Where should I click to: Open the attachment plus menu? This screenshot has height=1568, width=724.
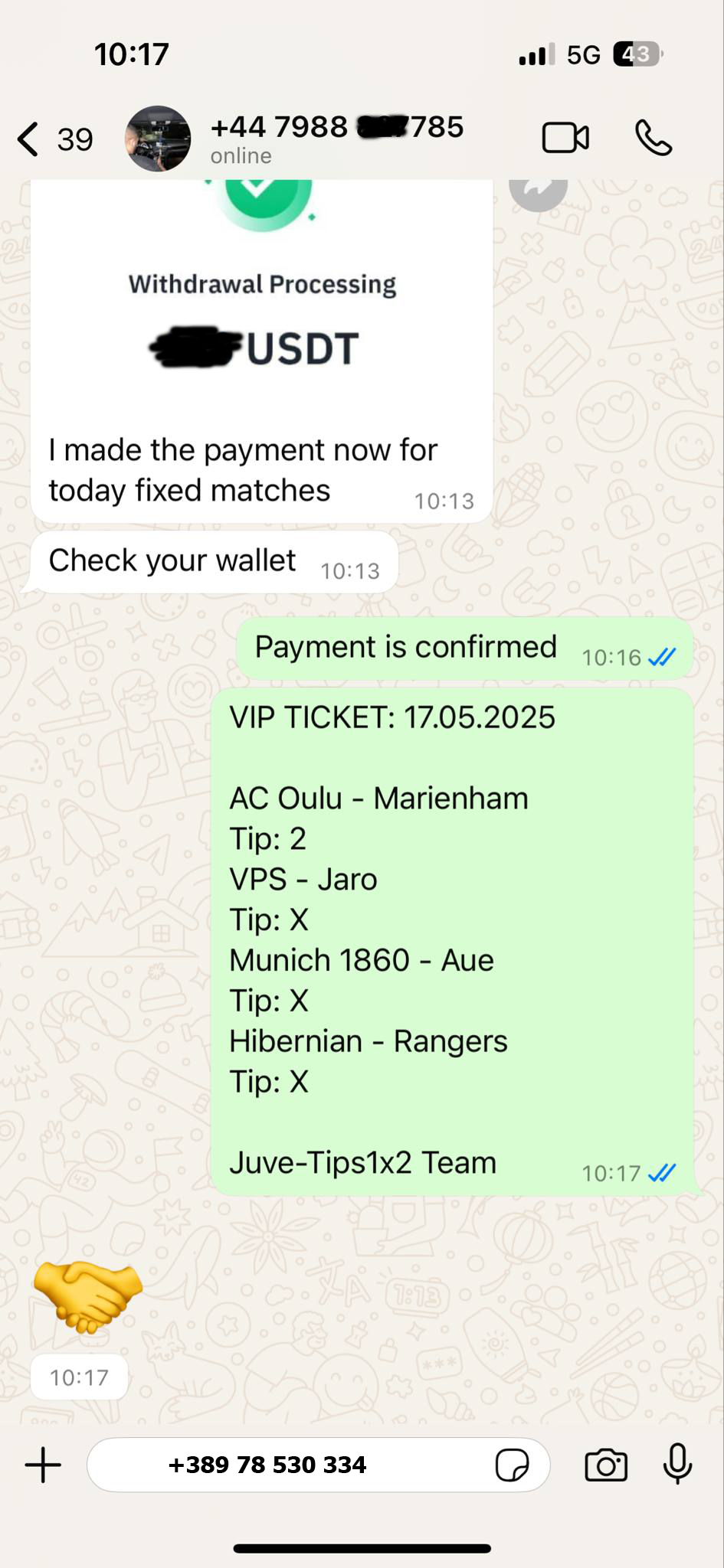[43, 1465]
